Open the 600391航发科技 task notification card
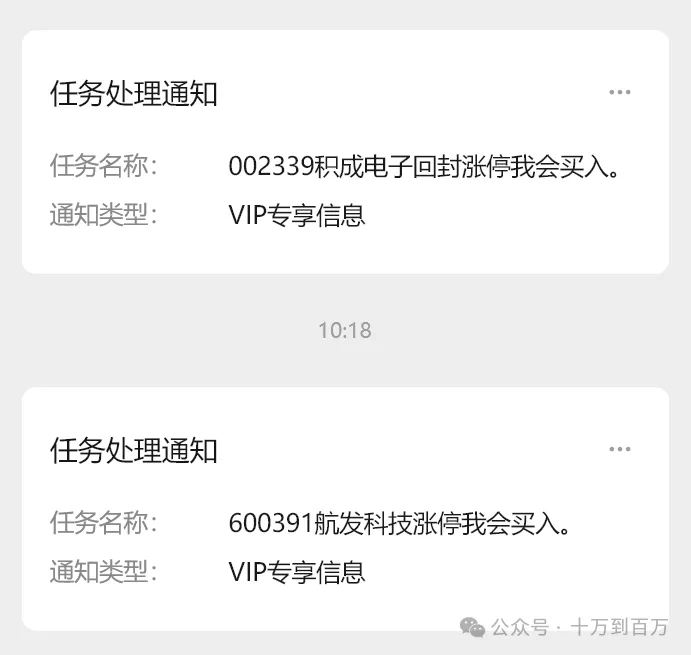The height and width of the screenshot is (655, 691). (344, 522)
